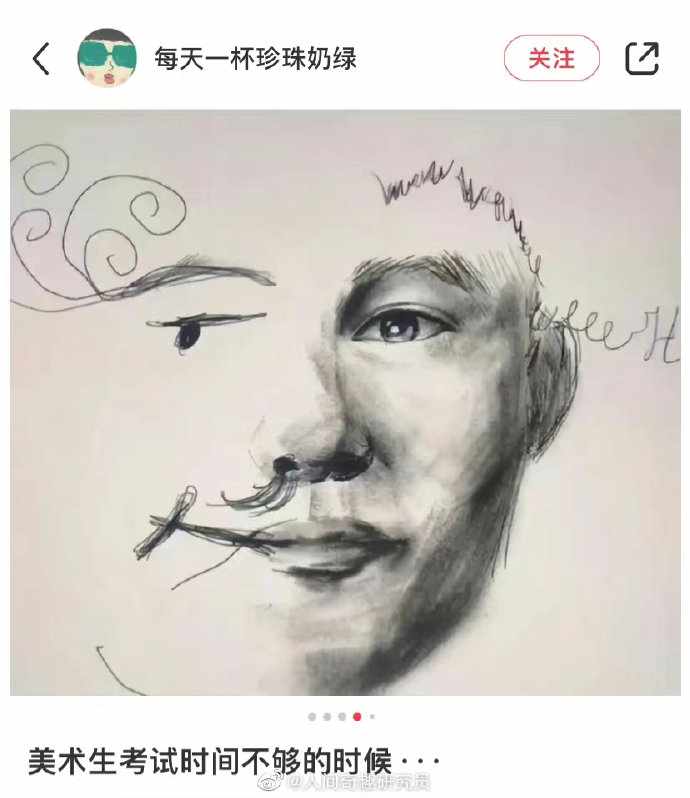Open the profile avatar of 每天一杯珍珠奶绿
Image resolution: width=690 pixels, height=798 pixels.
tap(106, 58)
